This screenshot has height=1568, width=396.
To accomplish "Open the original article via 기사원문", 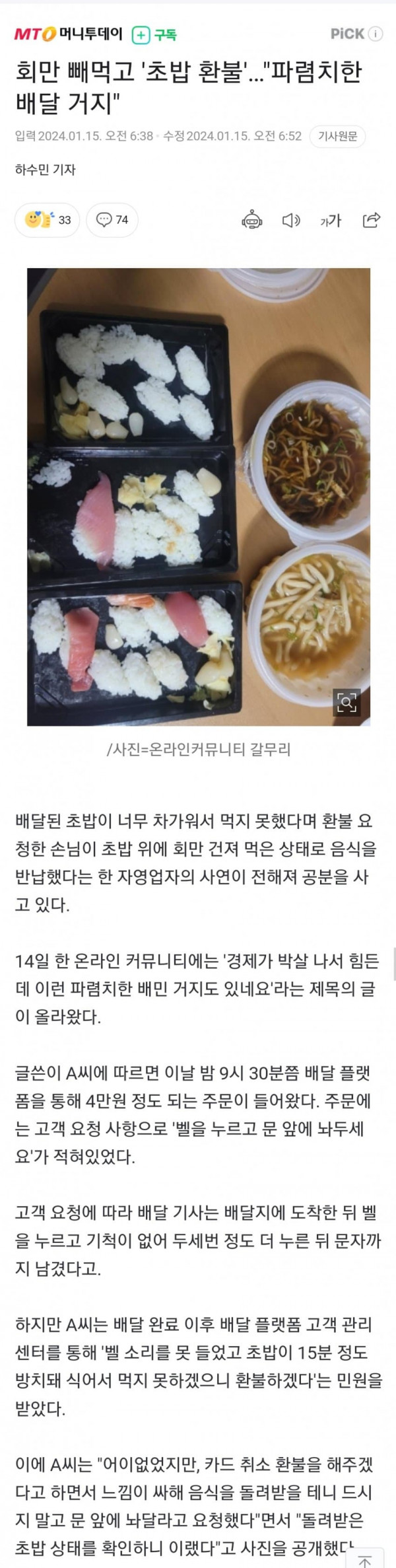I will [x=337, y=136].
